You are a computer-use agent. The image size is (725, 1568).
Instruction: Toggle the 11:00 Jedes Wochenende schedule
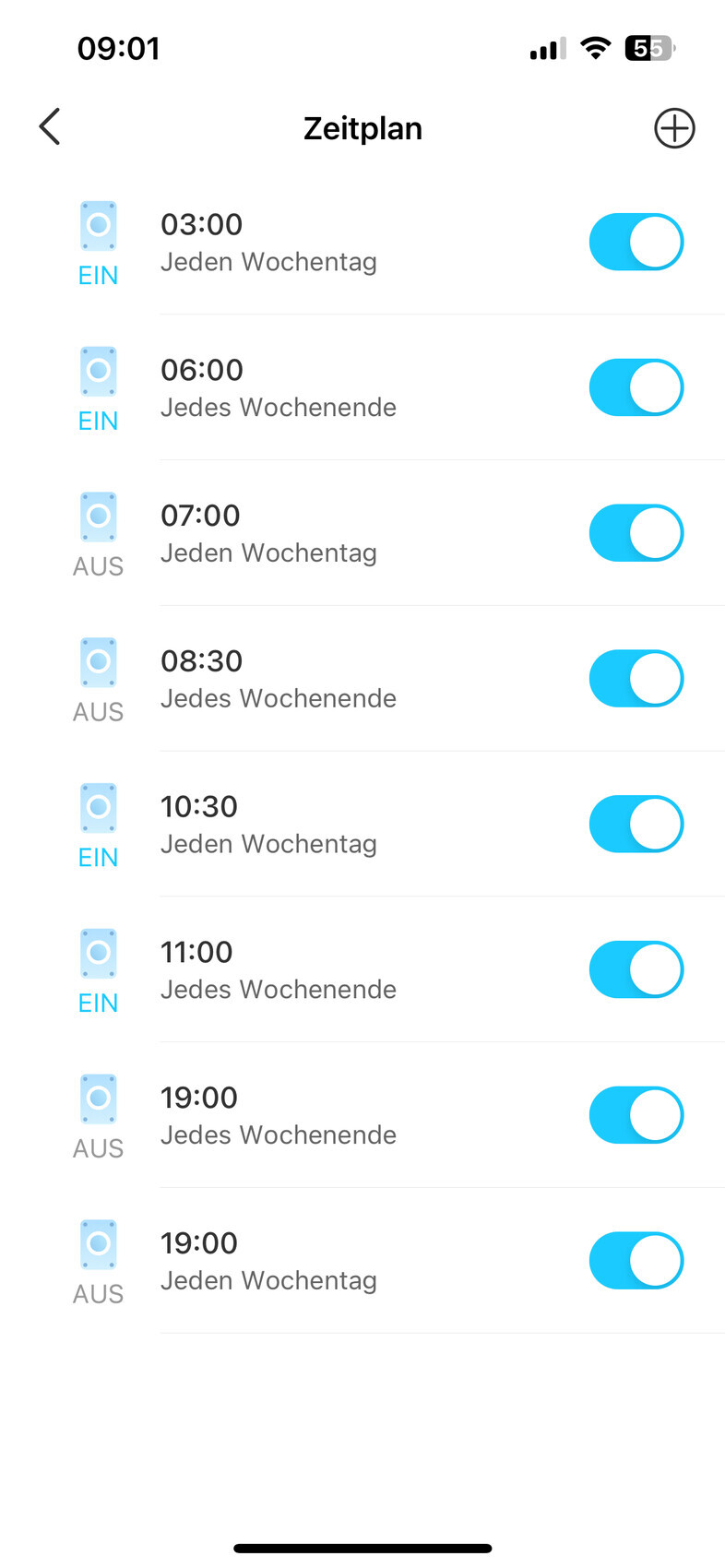click(636, 969)
